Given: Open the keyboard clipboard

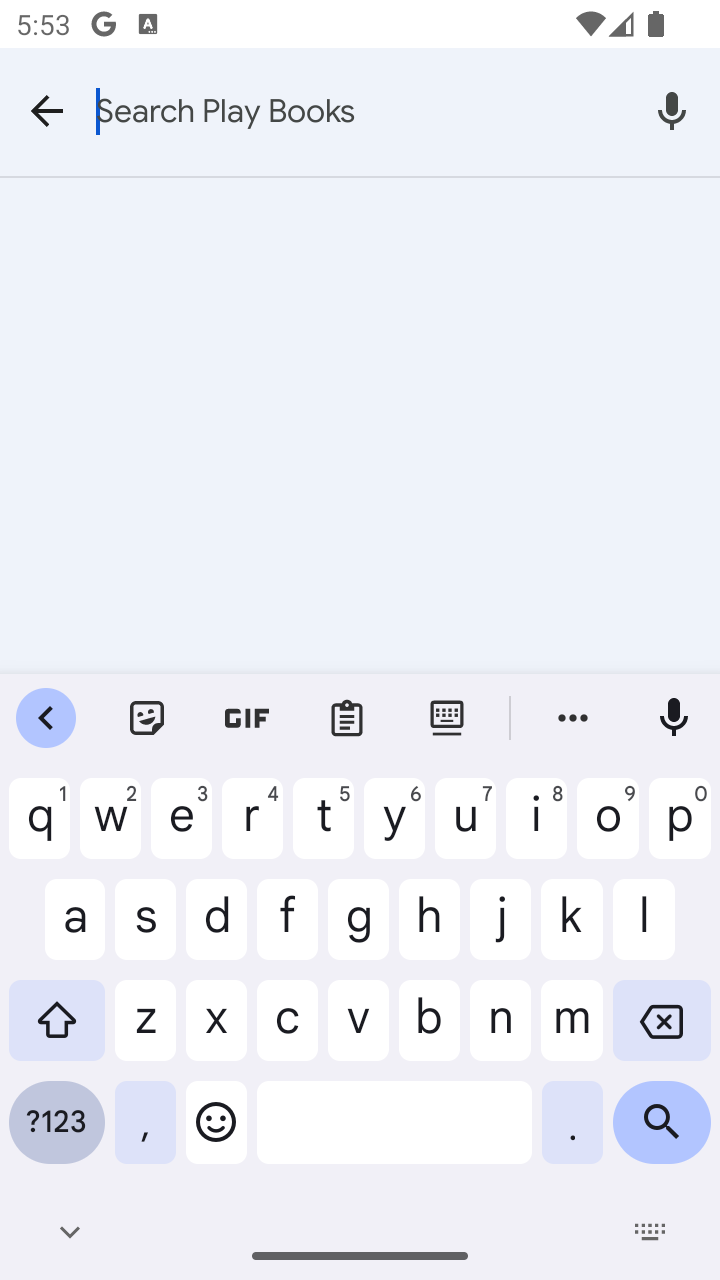Looking at the screenshot, I should [347, 718].
